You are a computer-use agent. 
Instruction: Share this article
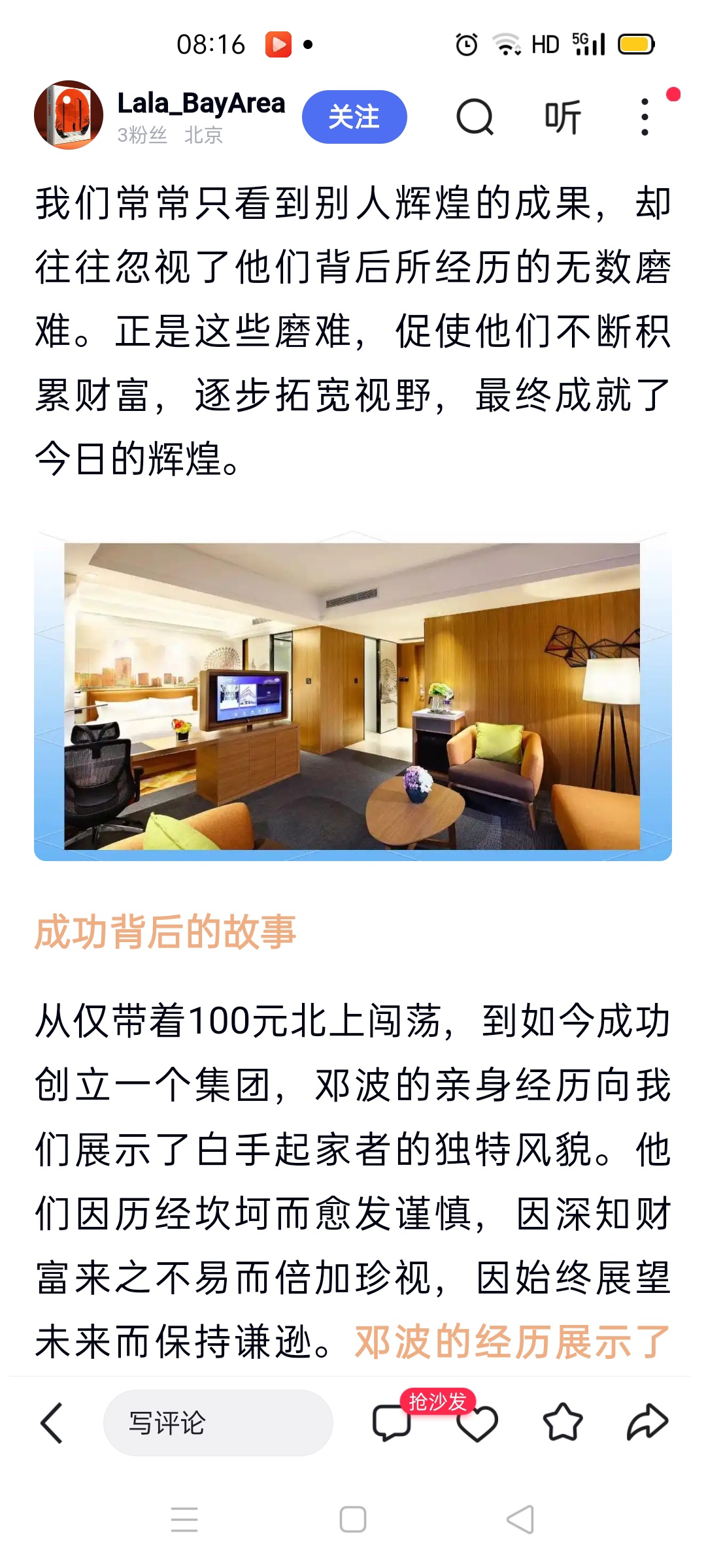pos(647,1422)
